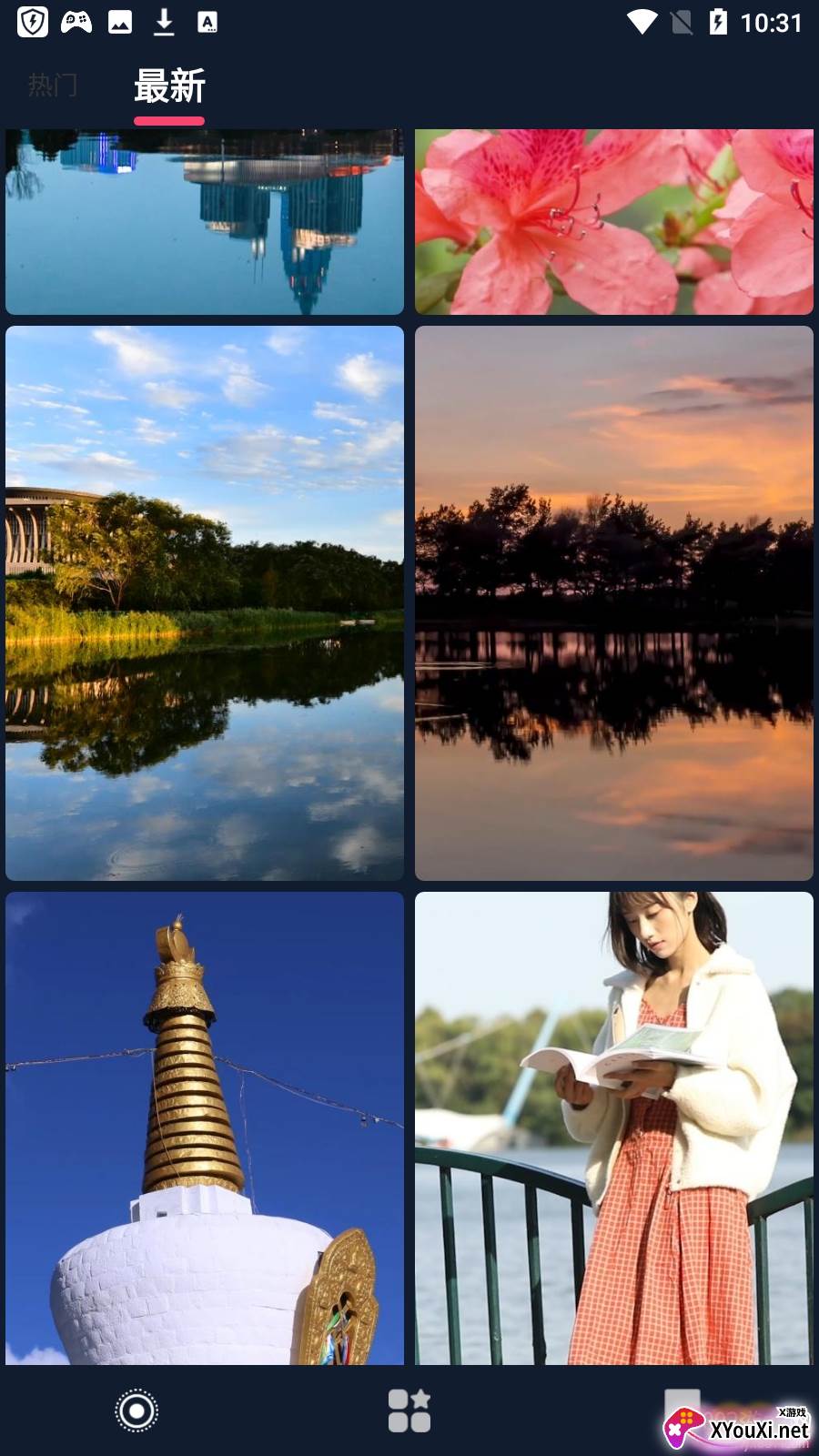
Task: Open the orange sunset lake wallpaper
Action: pyautogui.click(x=614, y=602)
